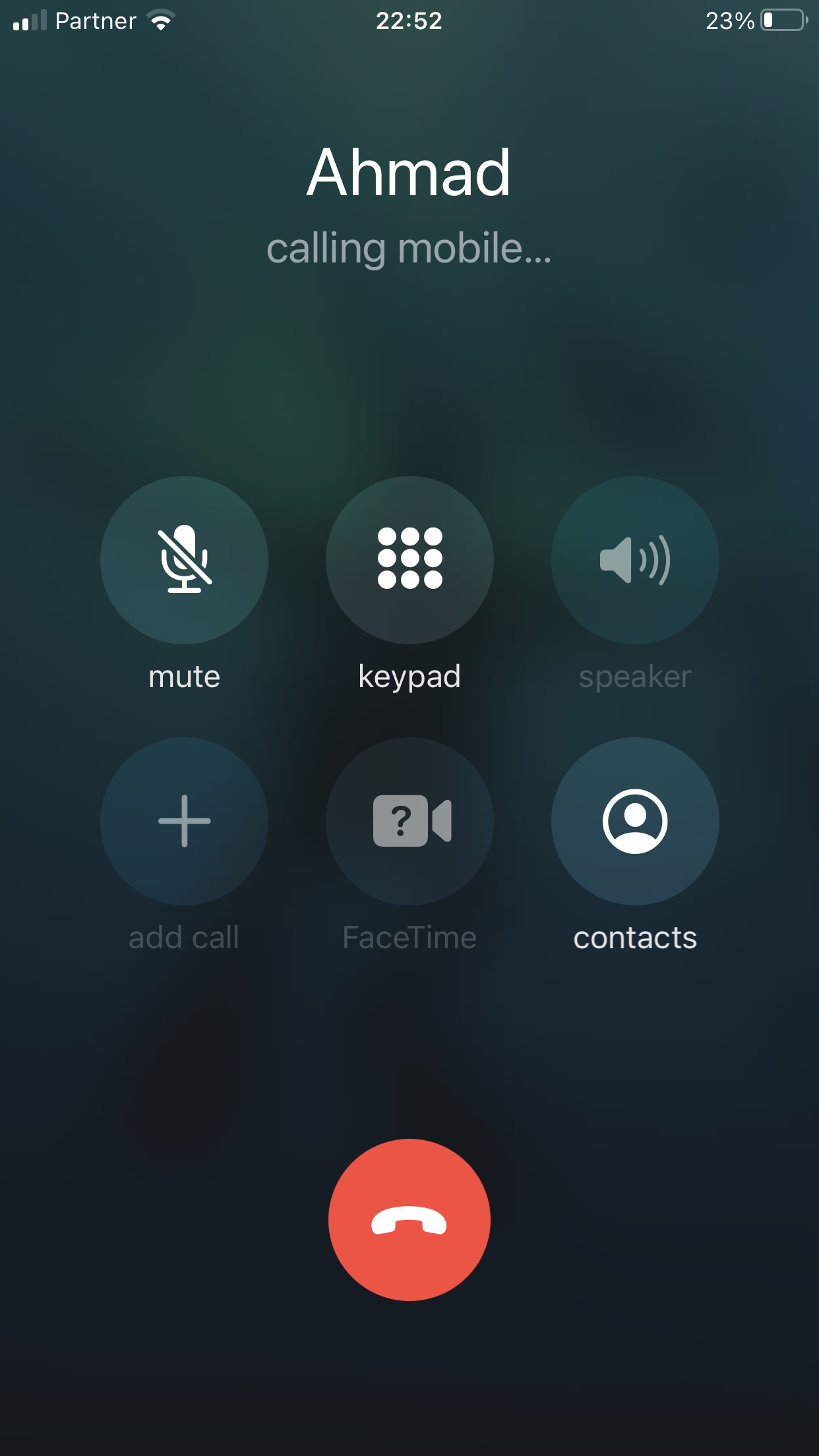Switch to a FaceTime video call
This screenshot has width=819, height=1456.
[x=409, y=821]
